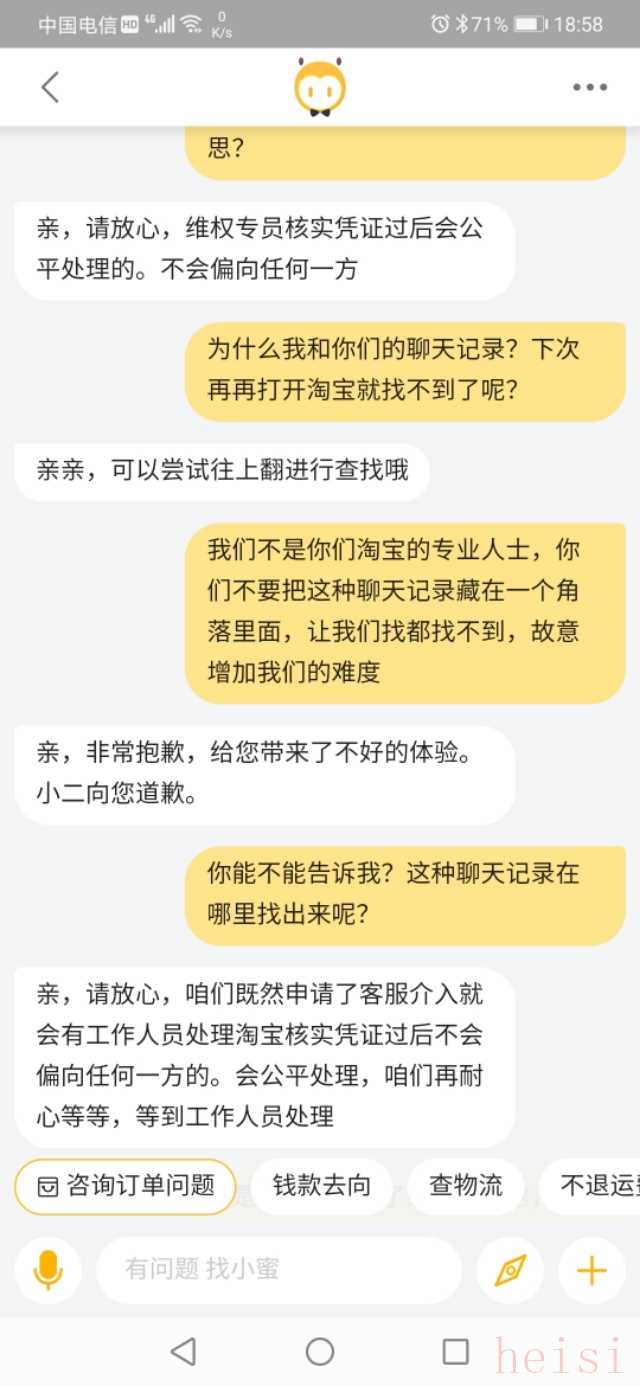Select the 咨询订单问题 chip
The image size is (640, 1386).
click(x=126, y=1186)
